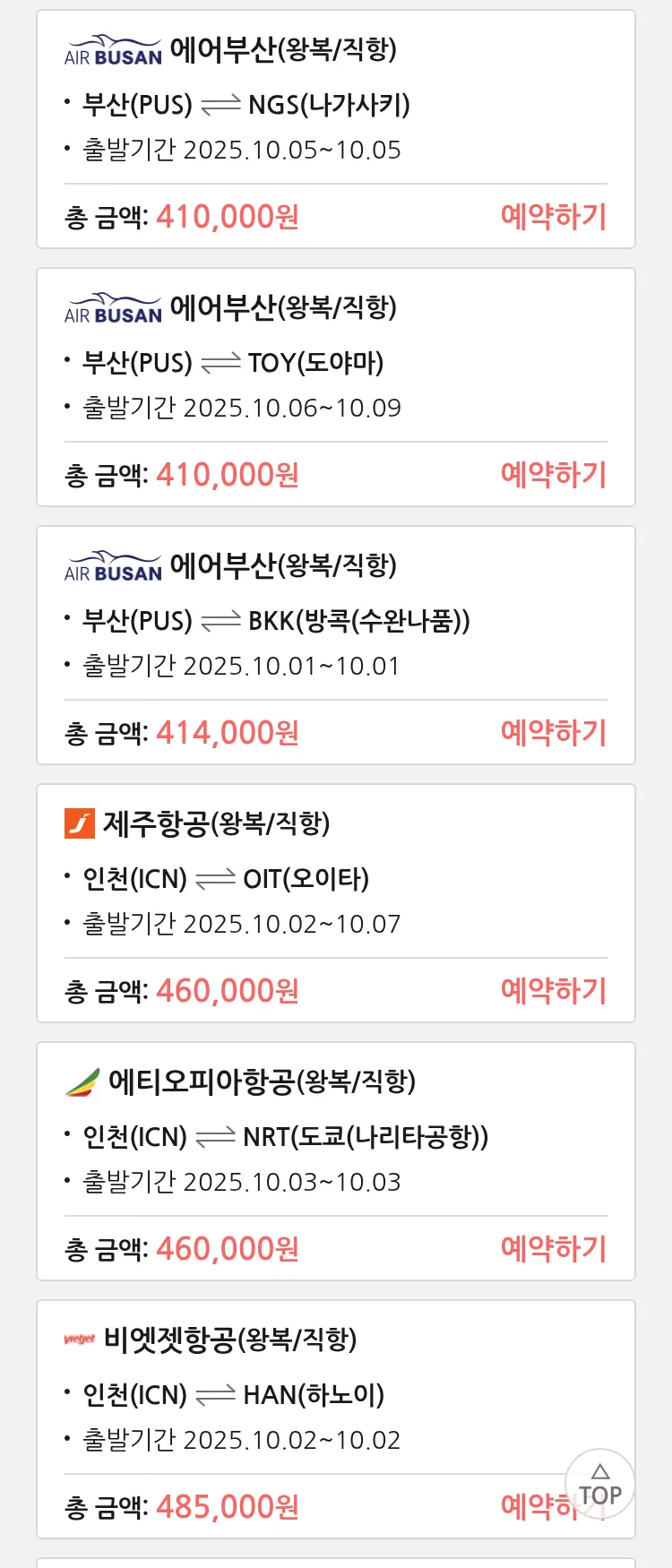Tap 예약하기 for Busan to Nagasaki flight

[x=553, y=217]
